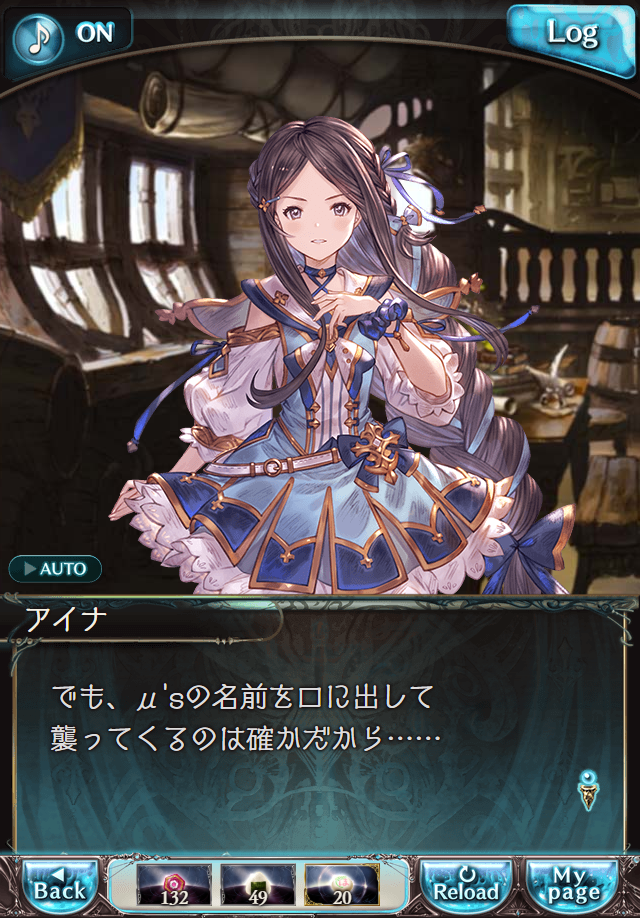Advance the dialogue with the arrow indicator
640x918 pixels.
click(588, 789)
